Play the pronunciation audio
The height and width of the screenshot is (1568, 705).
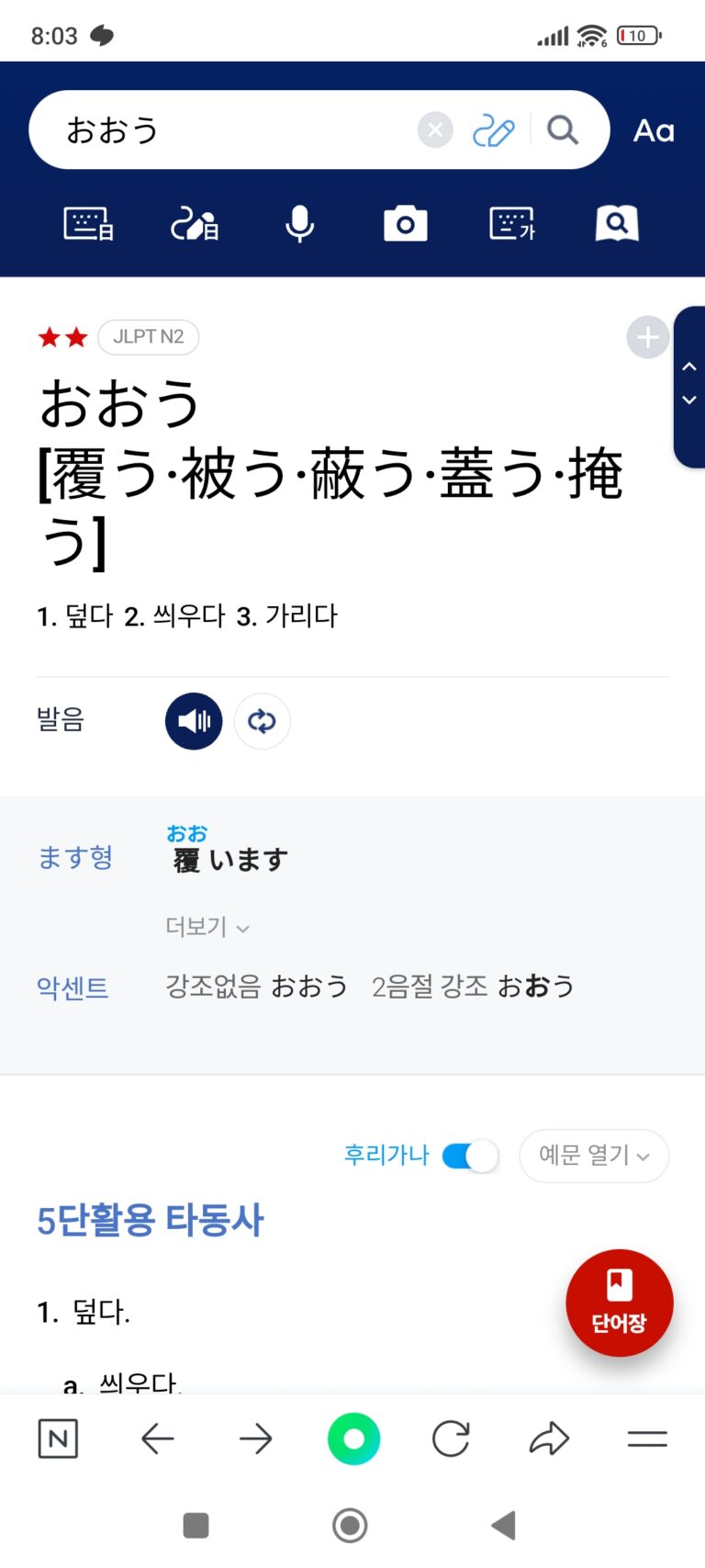pyautogui.click(x=194, y=721)
